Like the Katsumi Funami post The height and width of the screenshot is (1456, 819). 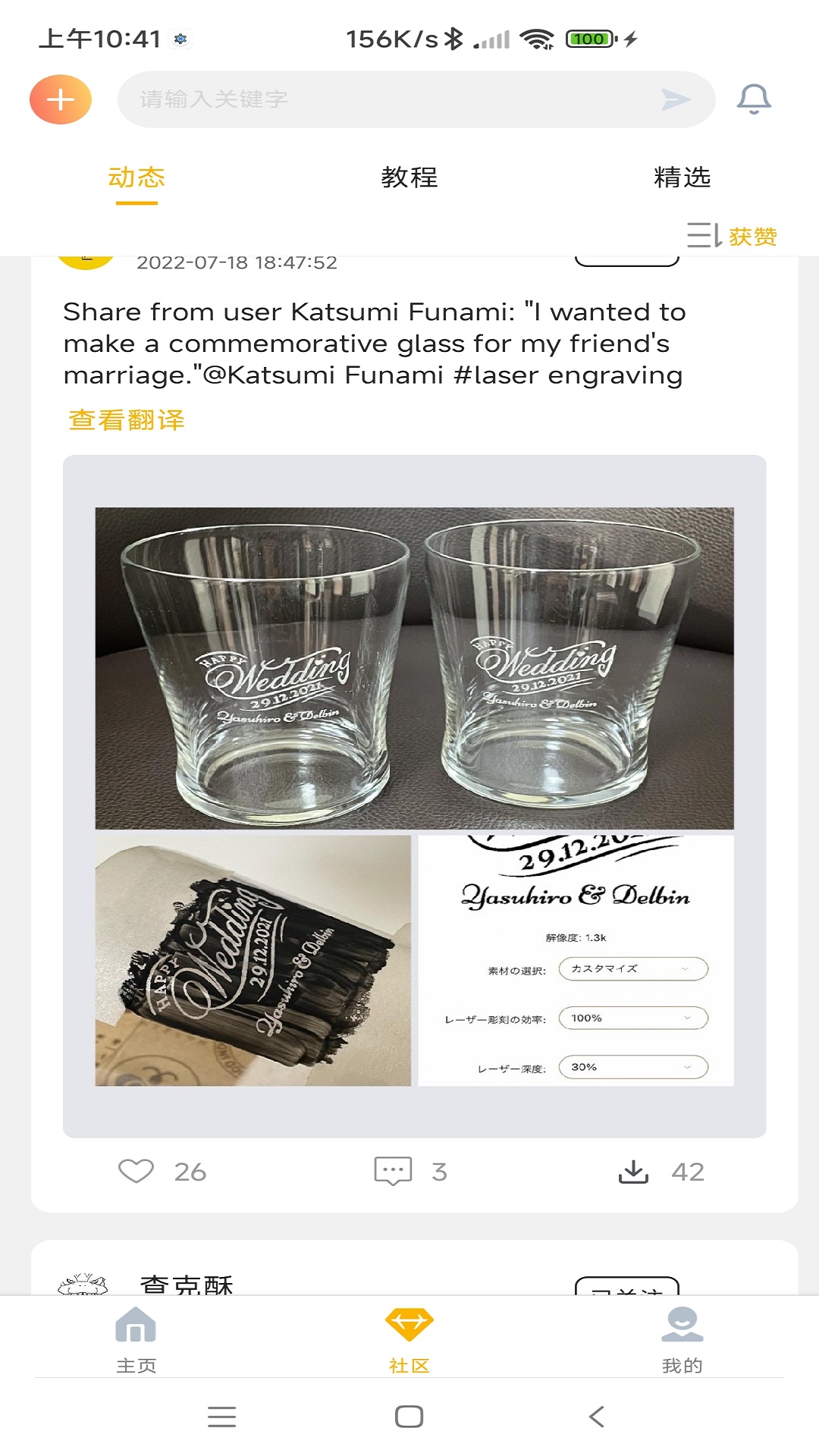(x=136, y=1172)
